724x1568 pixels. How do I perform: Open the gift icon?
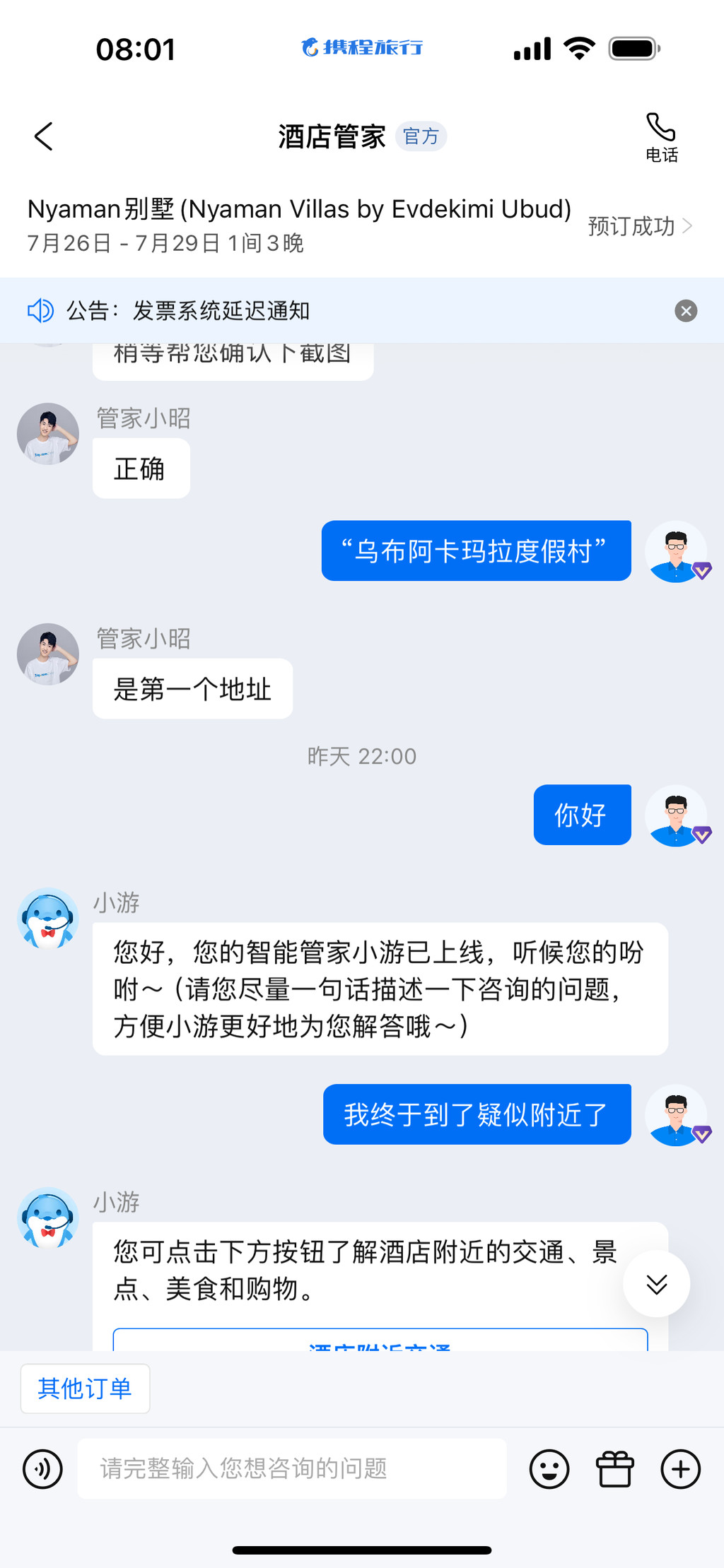pos(614,1469)
